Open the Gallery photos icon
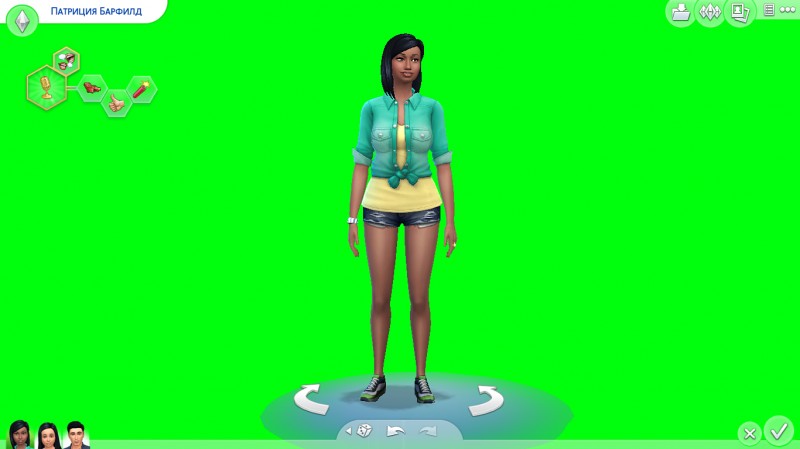 pos(740,12)
